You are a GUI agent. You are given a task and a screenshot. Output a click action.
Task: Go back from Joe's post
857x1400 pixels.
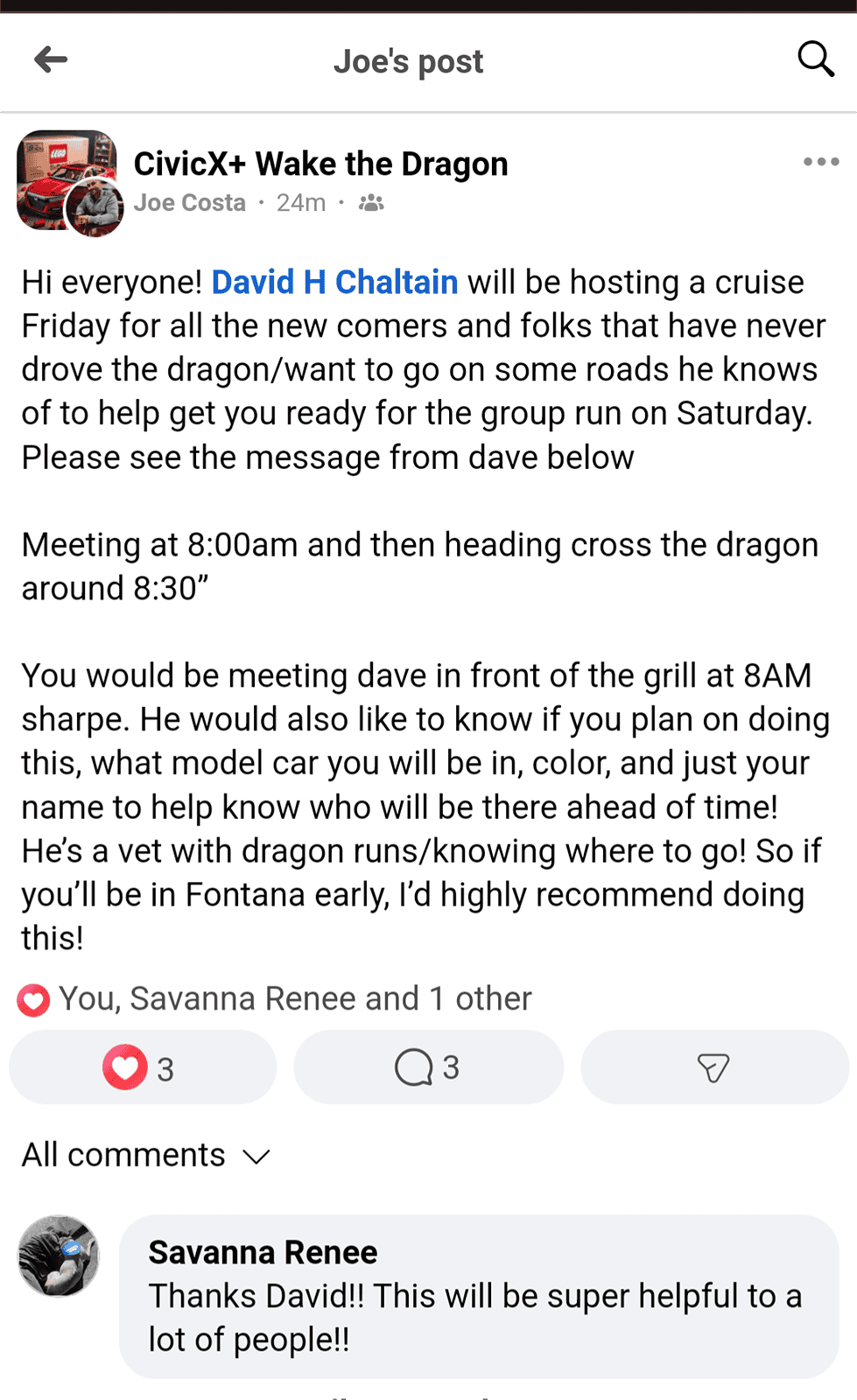51,60
